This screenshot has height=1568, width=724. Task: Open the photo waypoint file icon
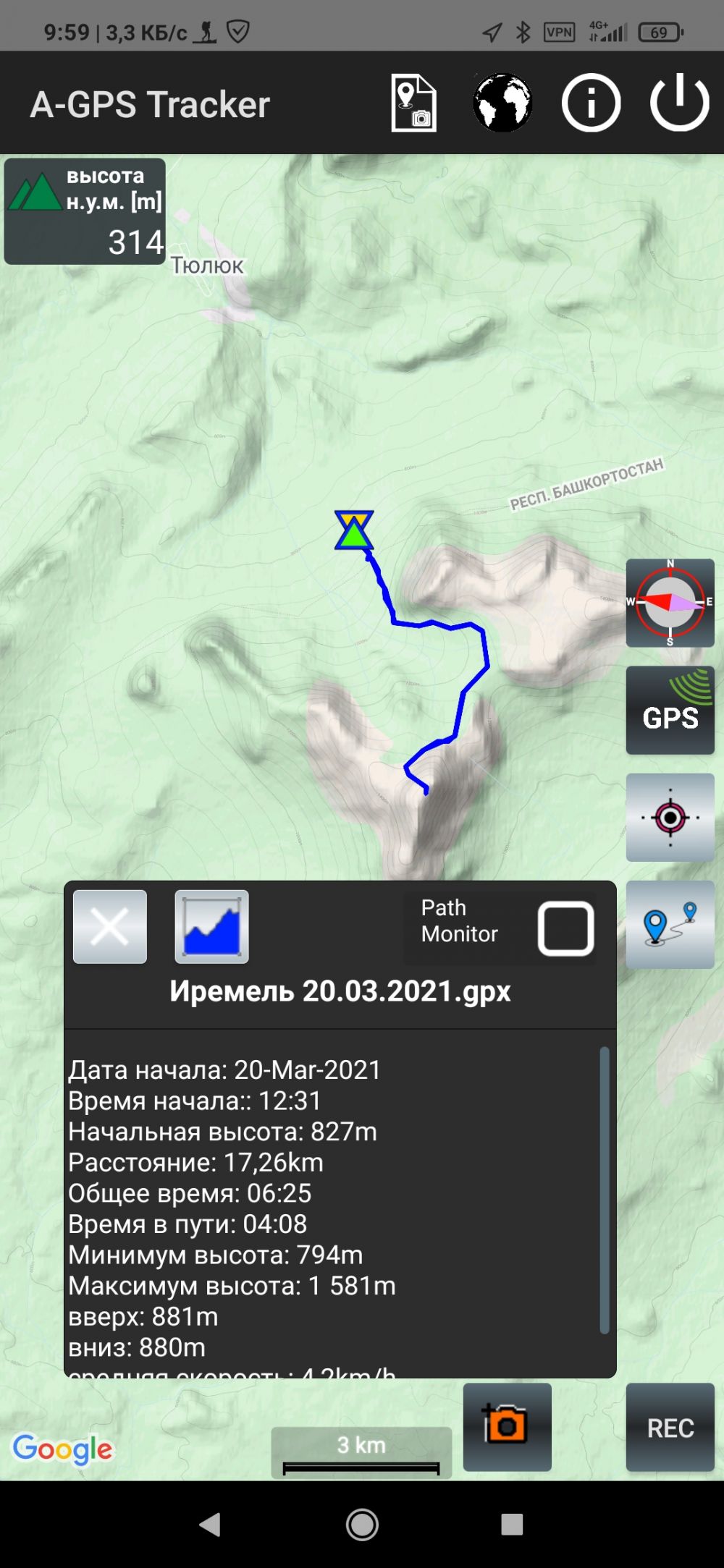pos(413,103)
